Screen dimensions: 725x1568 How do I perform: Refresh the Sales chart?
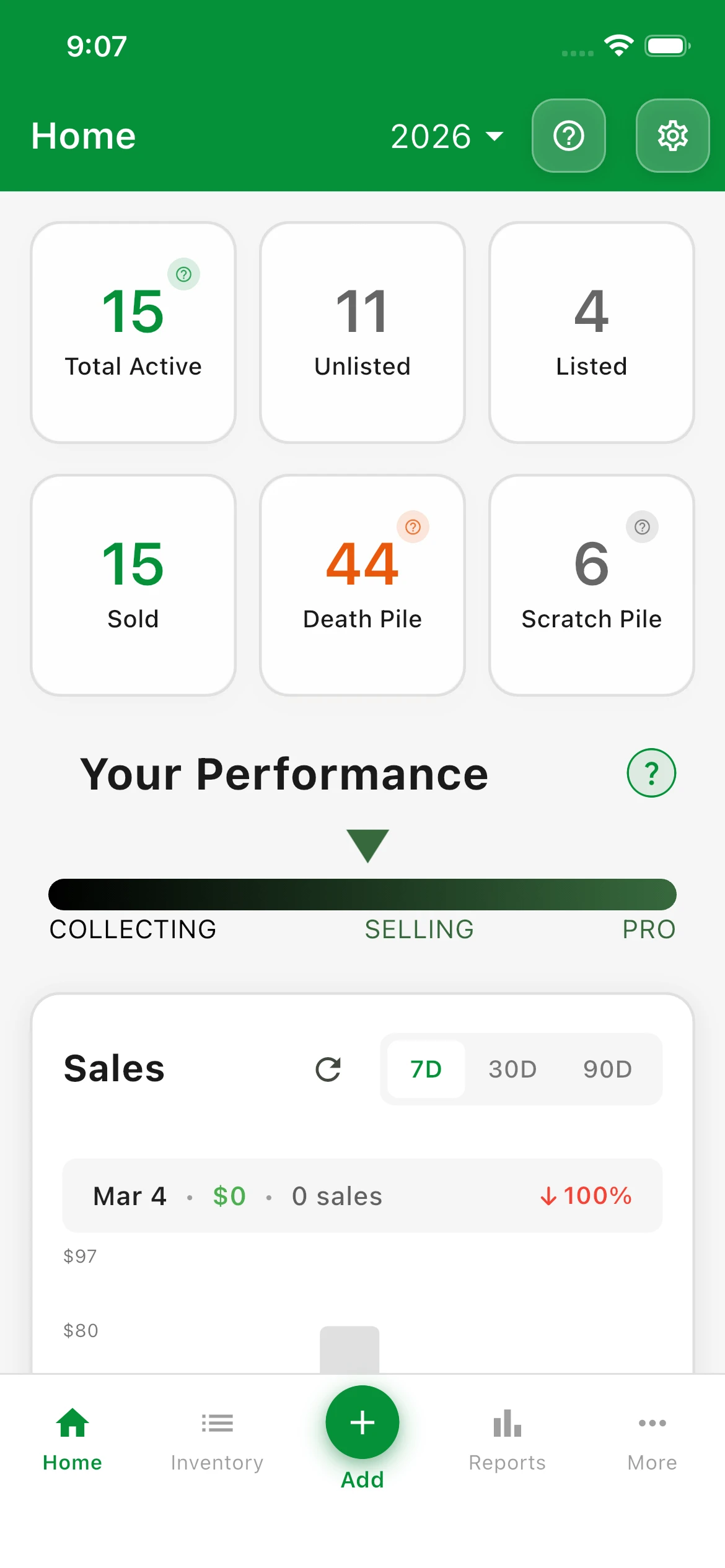[328, 1069]
